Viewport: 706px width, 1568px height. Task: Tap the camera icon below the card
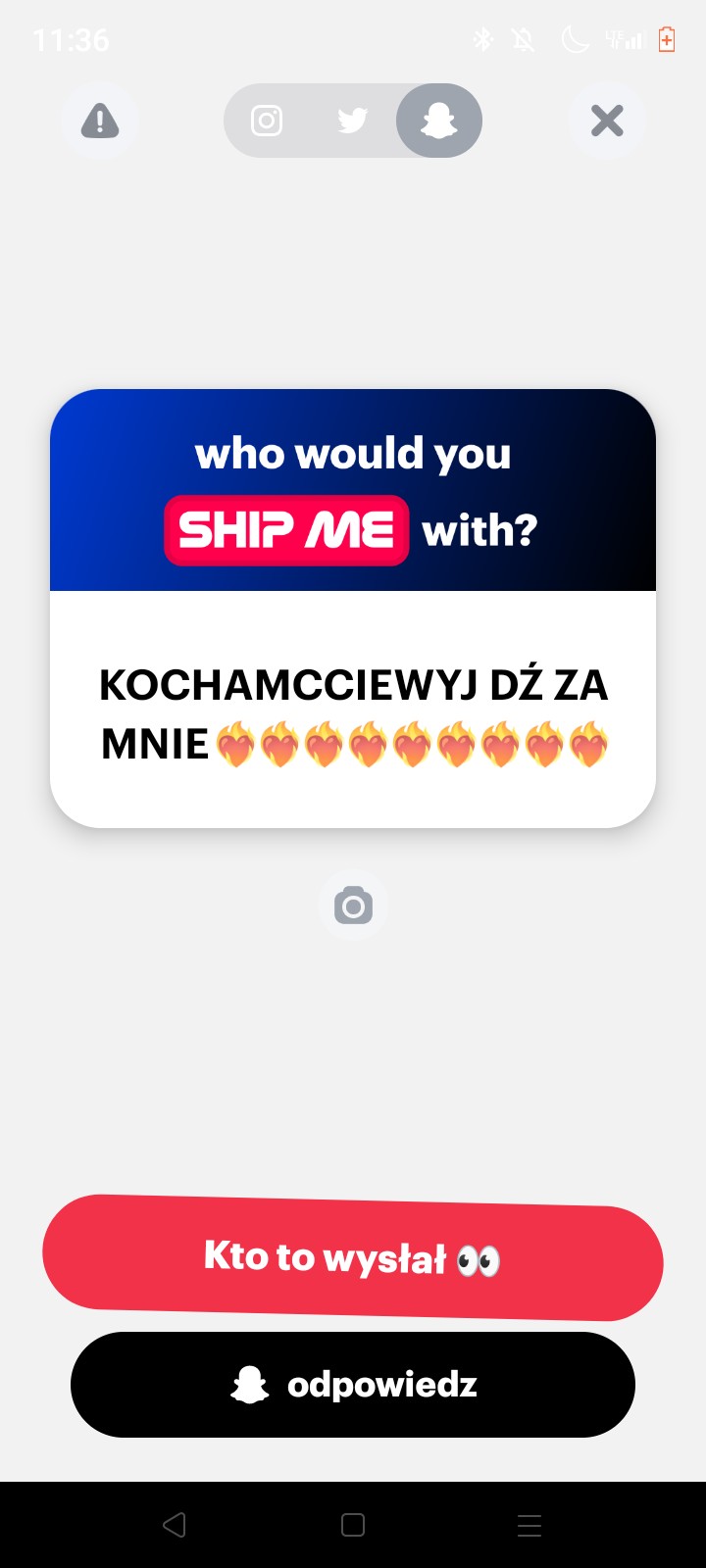click(353, 906)
